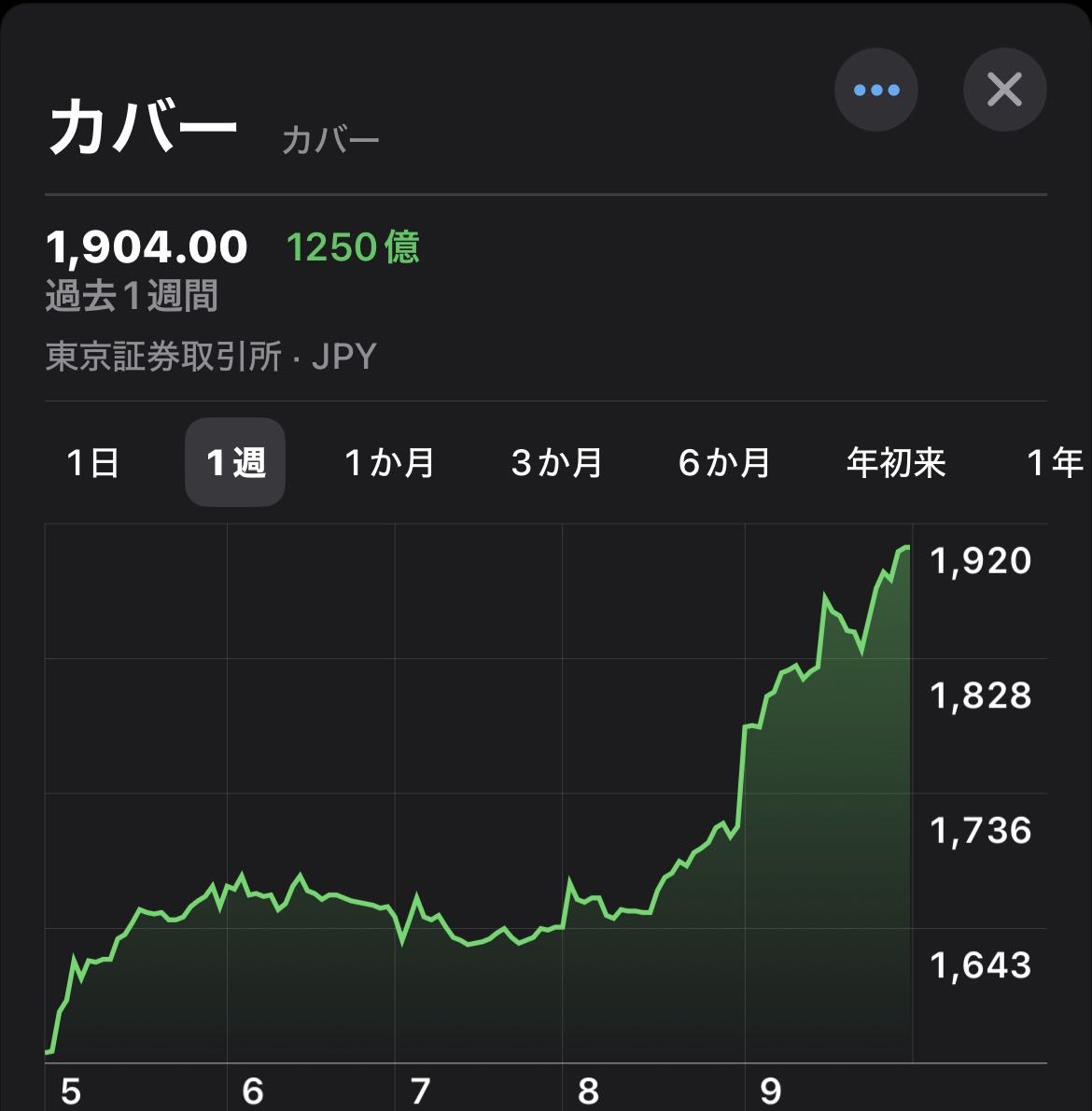Close the カバー stock detail sheet
Screen dimensions: 1092x1111
(1004, 91)
